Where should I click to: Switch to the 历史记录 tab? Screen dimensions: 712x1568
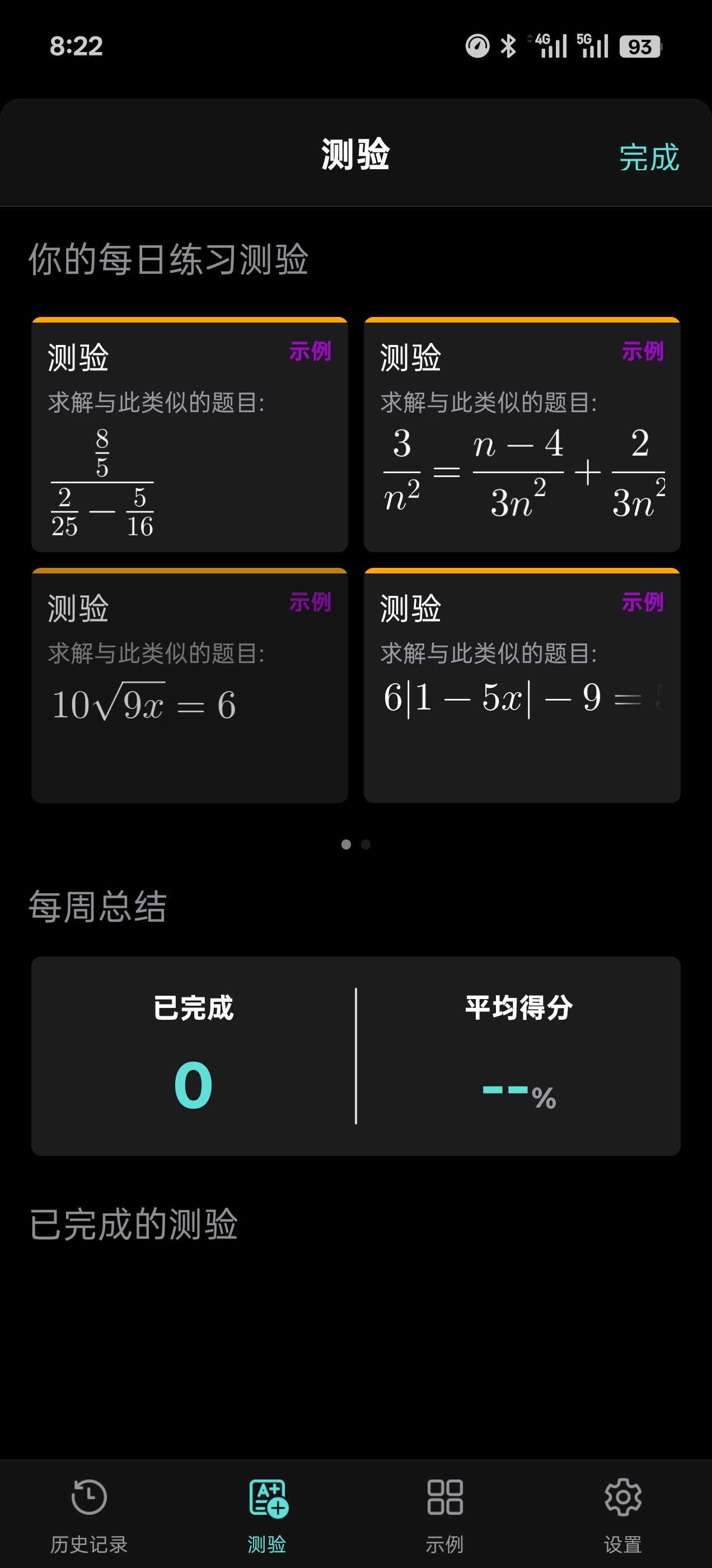coord(89,1513)
